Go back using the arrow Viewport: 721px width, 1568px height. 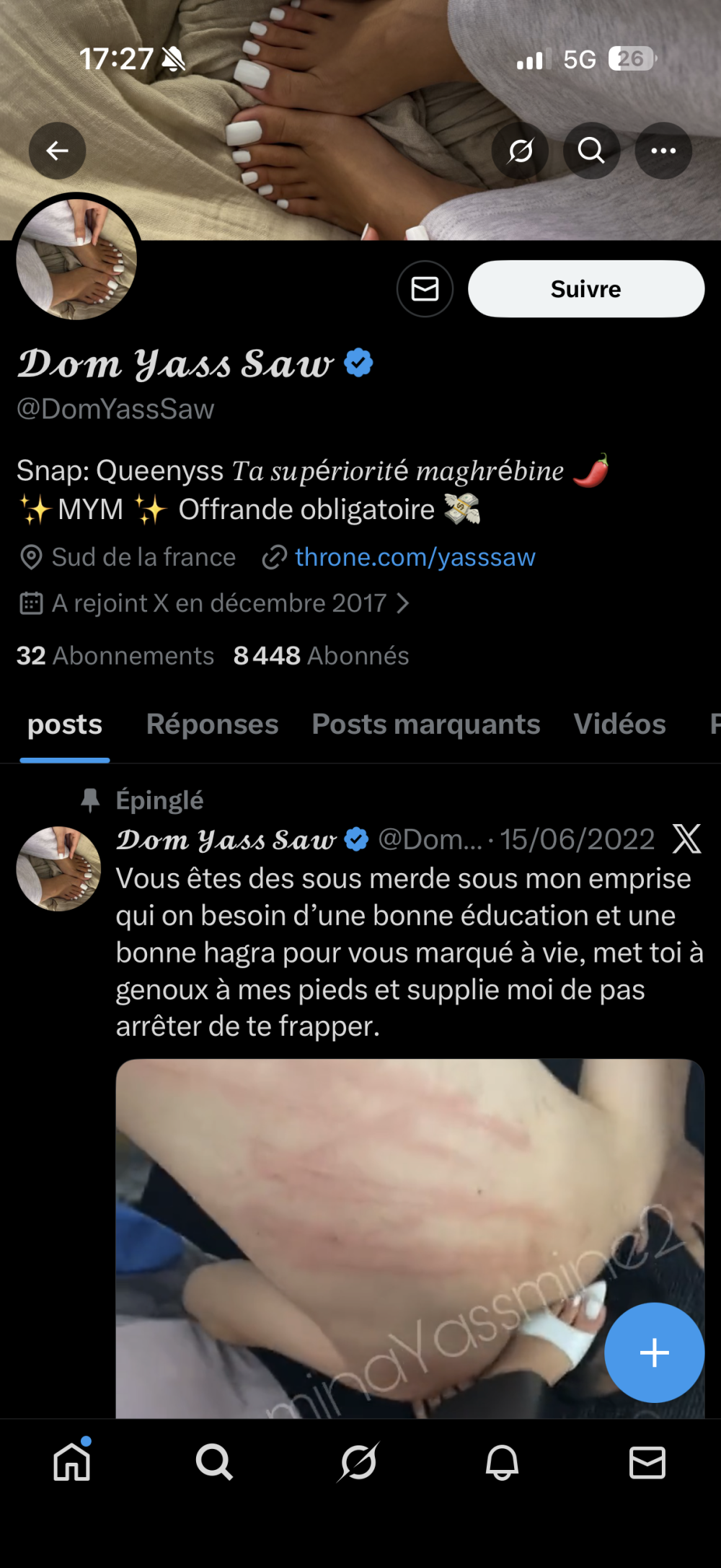click(x=58, y=151)
